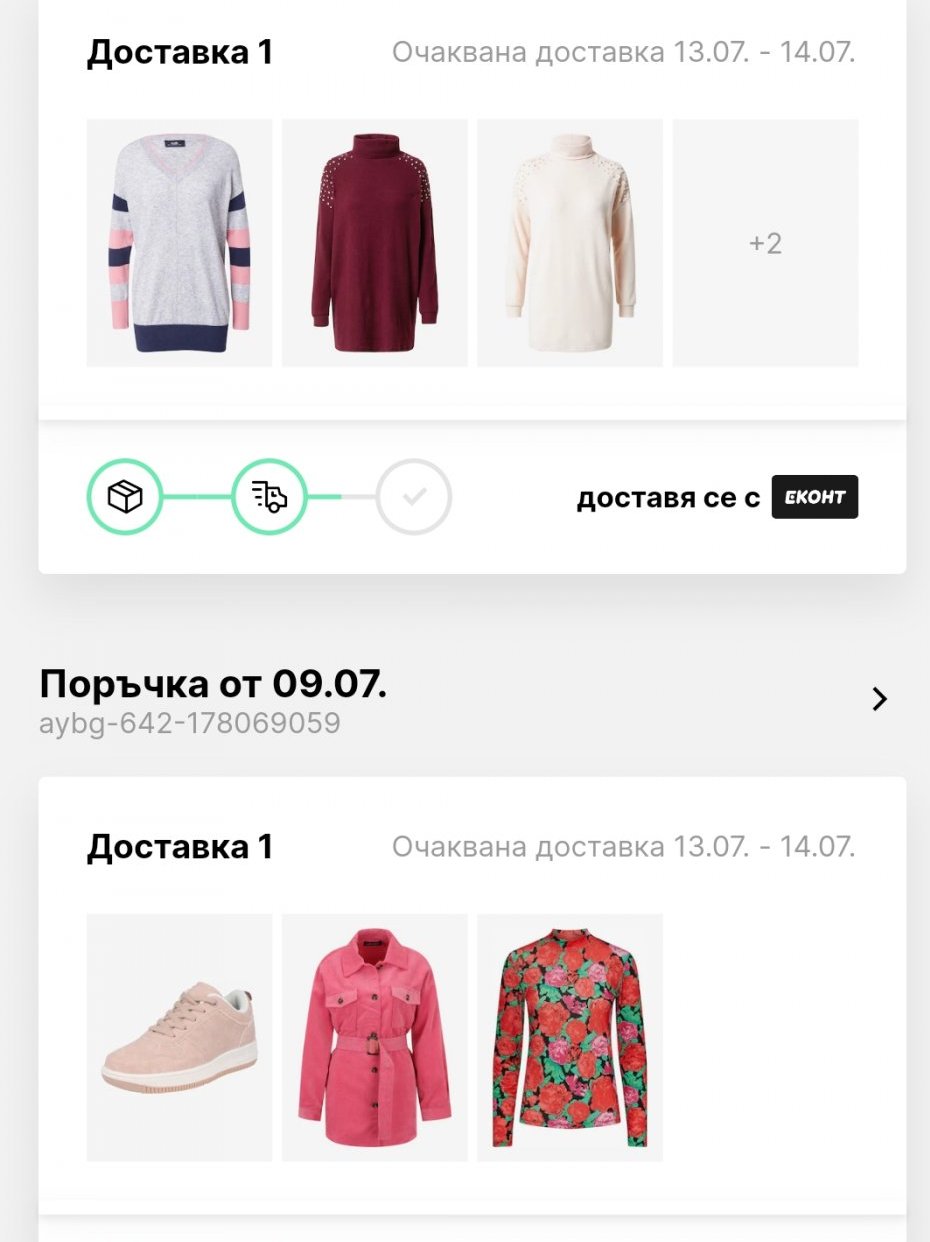Open the floral print top item
The image size is (930, 1242).
pyautogui.click(x=569, y=1037)
